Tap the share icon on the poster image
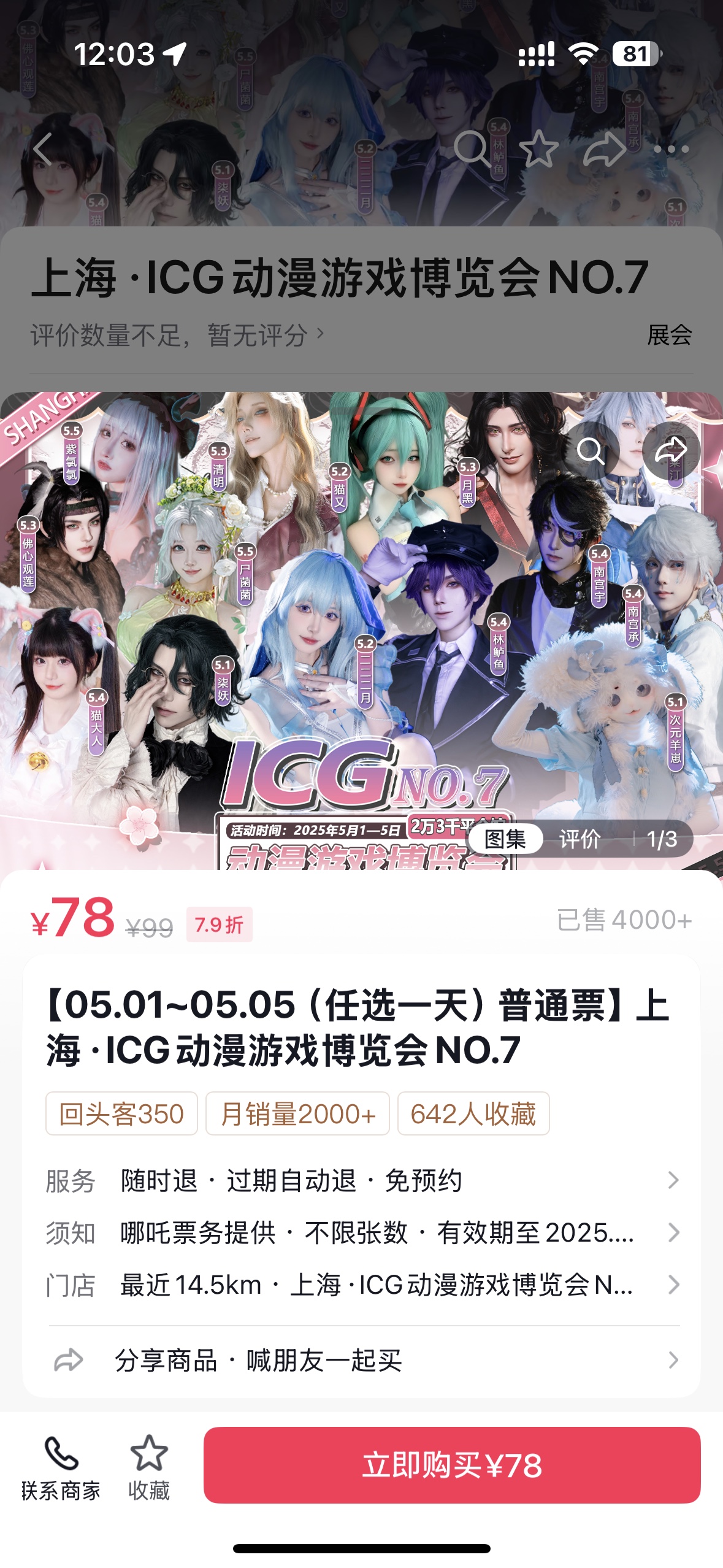Image resolution: width=723 pixels, height=1568 pixels. [671, 451]
